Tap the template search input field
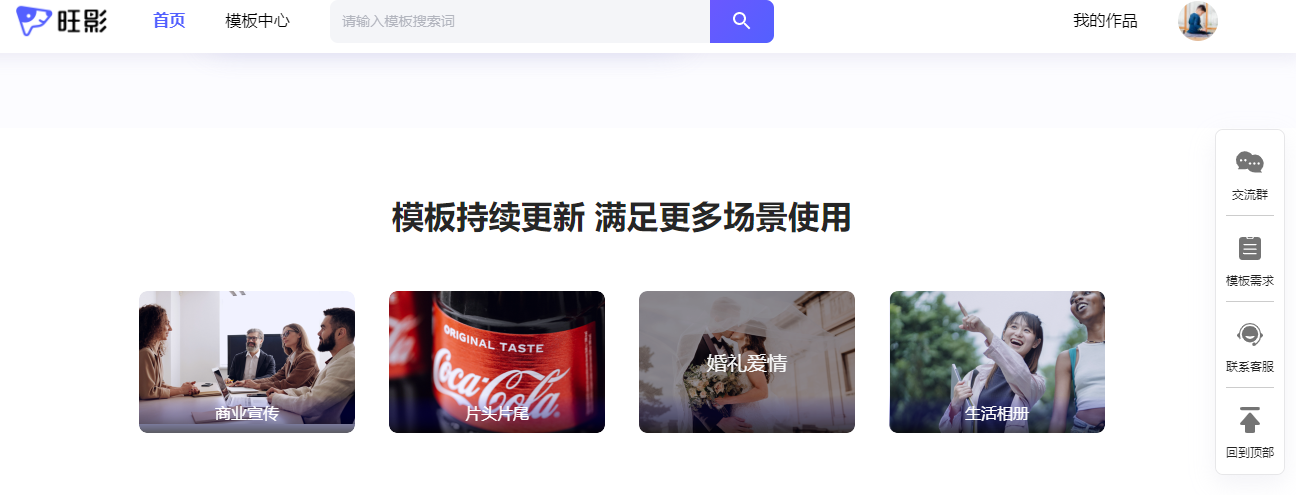Image resolution: width=1296 pixels, height=495 pixels. 520,21
